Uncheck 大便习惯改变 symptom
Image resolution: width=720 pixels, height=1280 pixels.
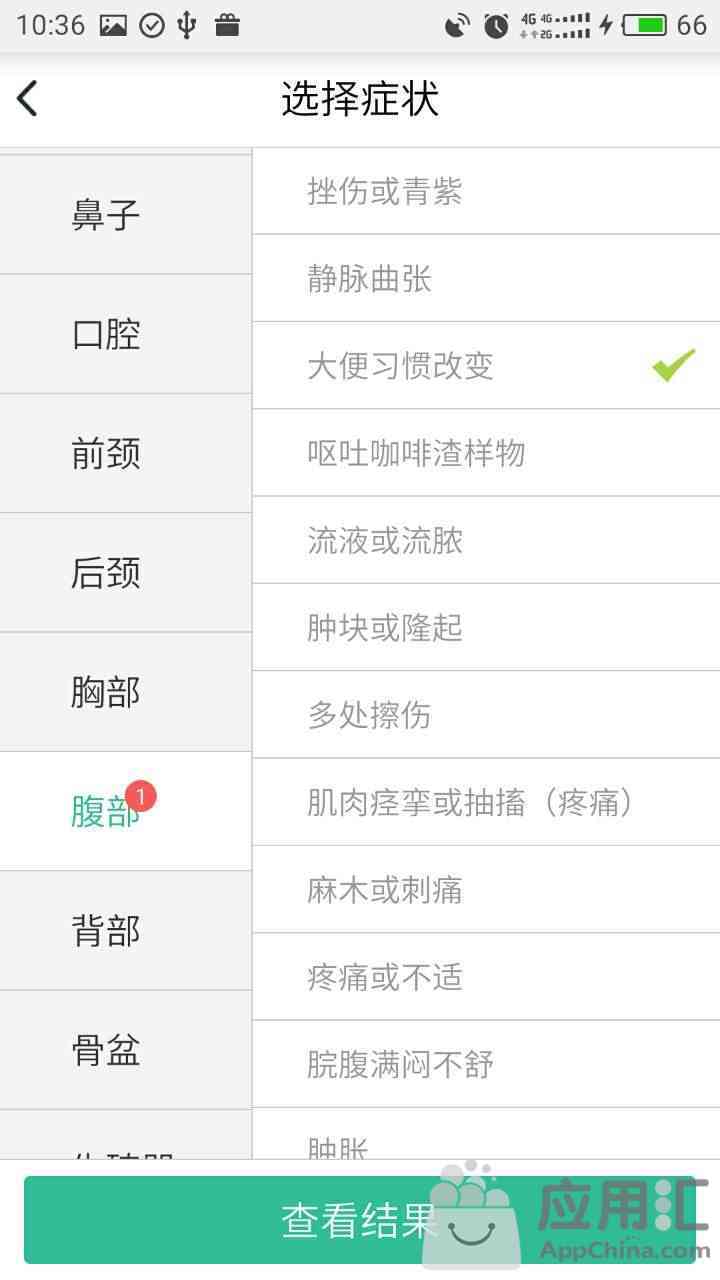[x=486, y=365]
